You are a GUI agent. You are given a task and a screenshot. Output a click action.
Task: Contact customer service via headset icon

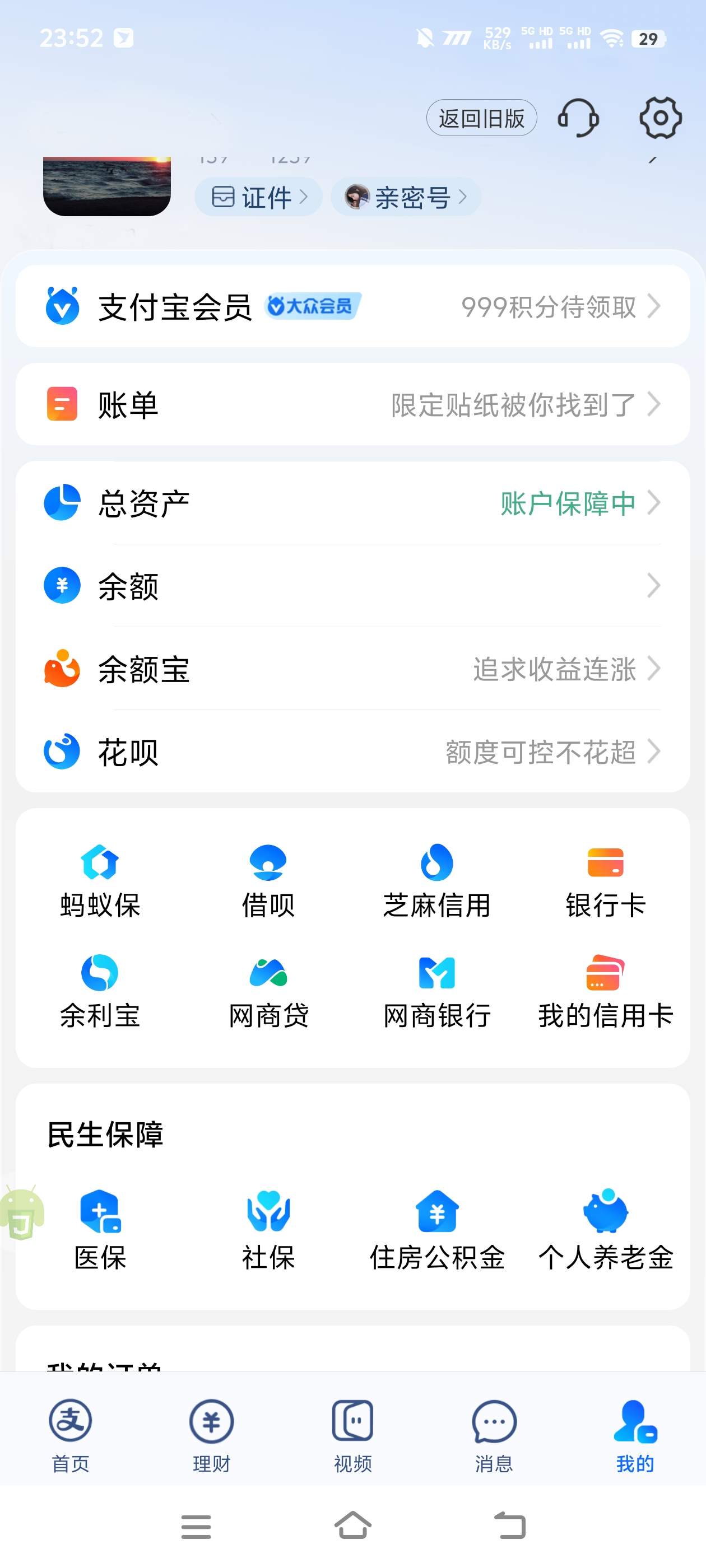[578, 118]
